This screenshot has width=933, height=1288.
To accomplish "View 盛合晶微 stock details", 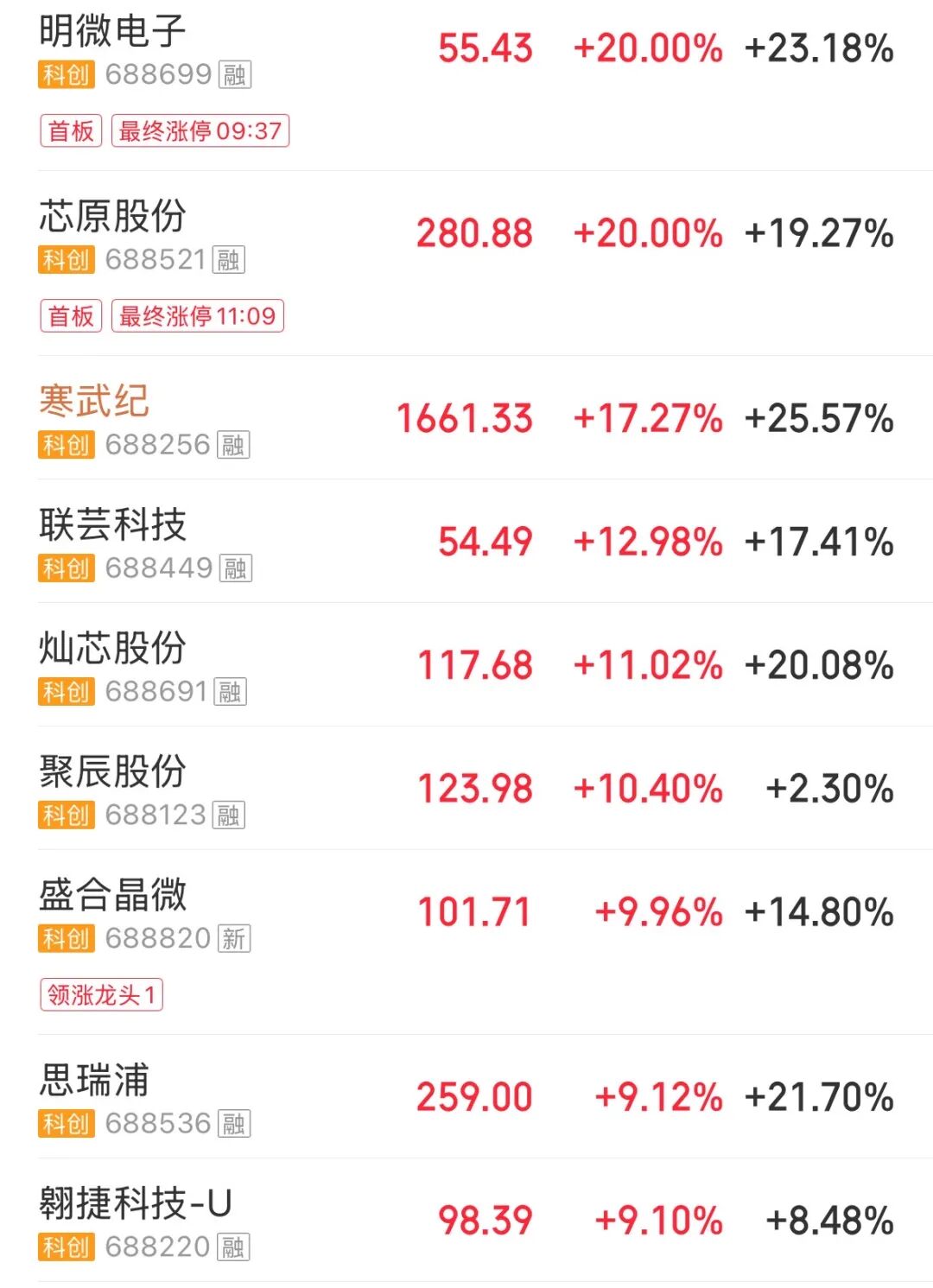I will [112, 896].
